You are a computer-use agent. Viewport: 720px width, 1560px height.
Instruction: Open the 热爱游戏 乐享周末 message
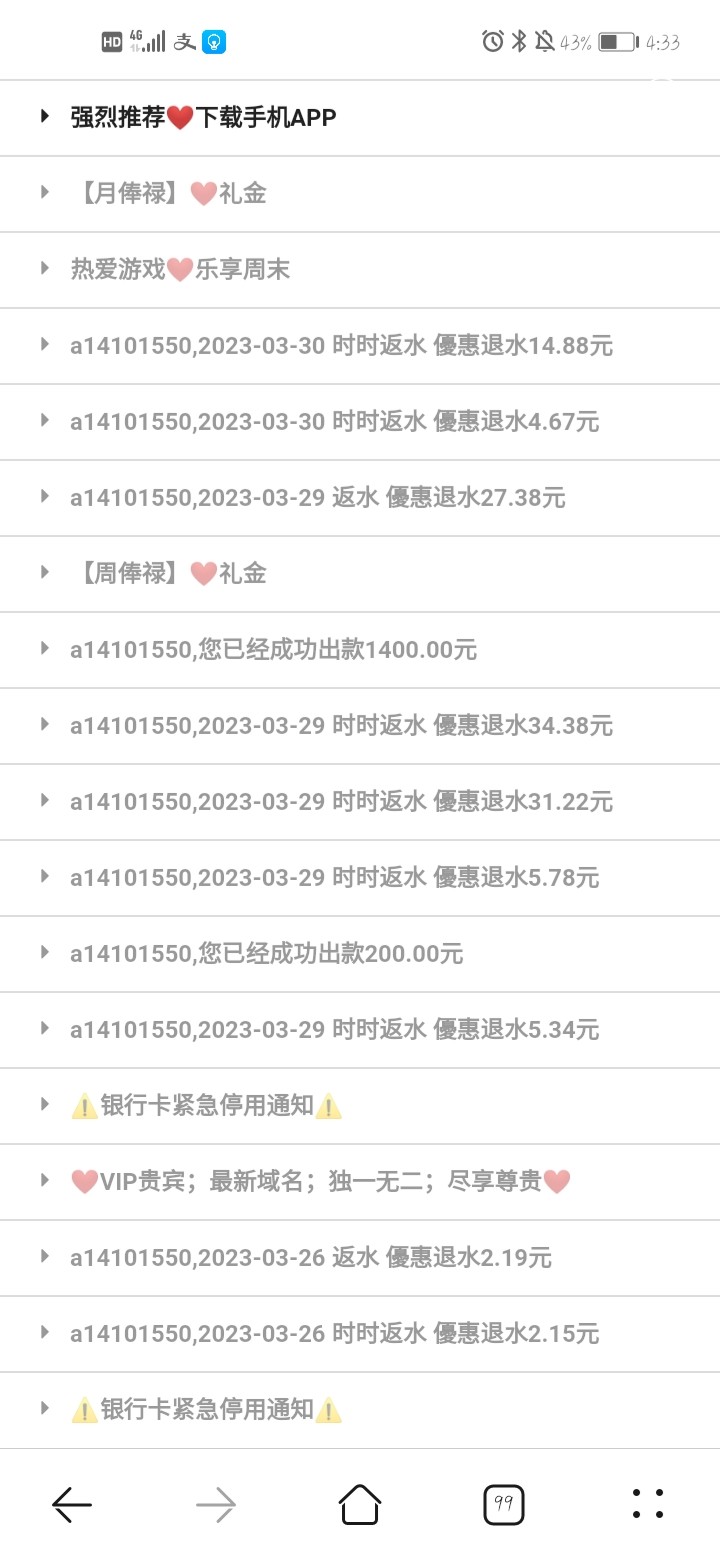180,270
